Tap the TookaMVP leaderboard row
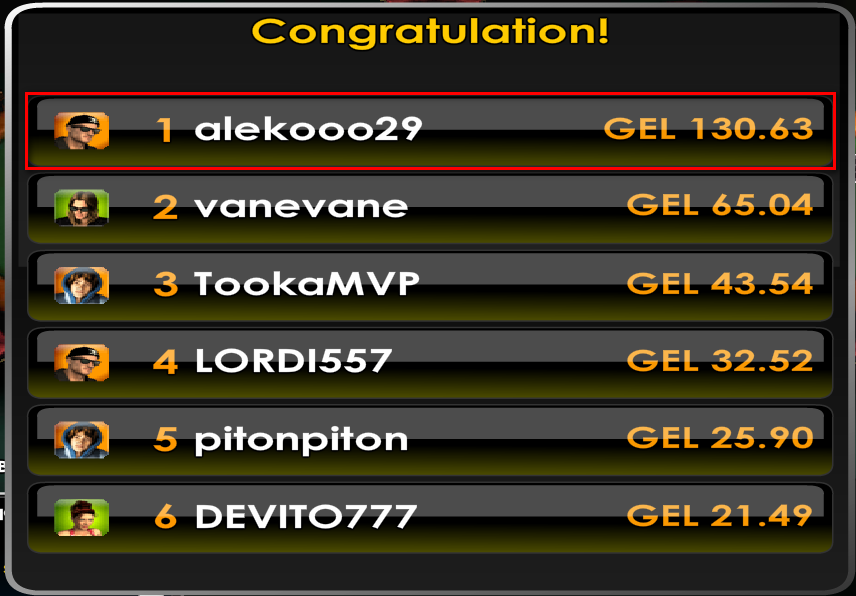The height and width of the screenshot is (596, 856). (430, 285)
